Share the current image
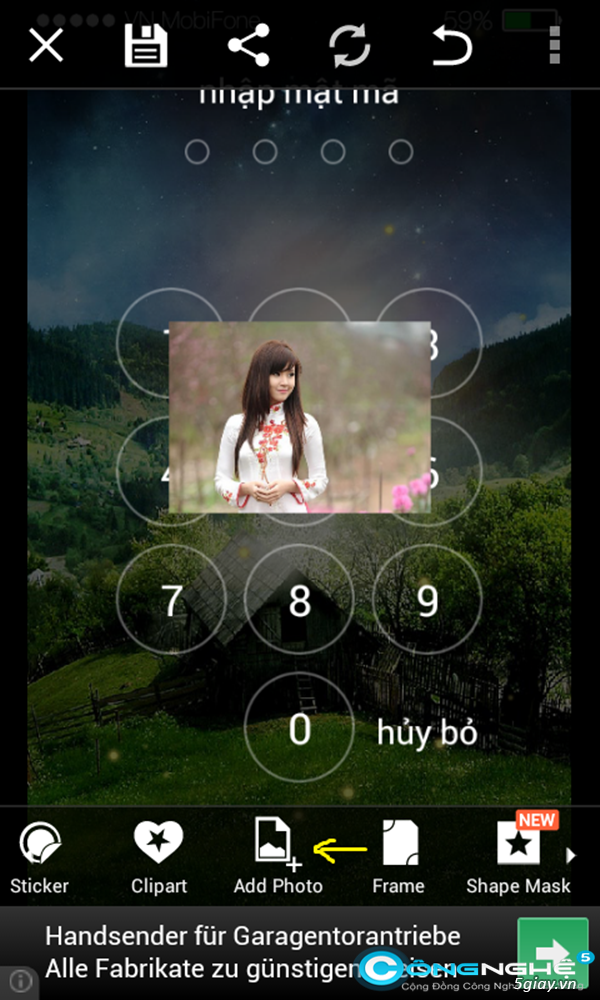600x1000 pixels. tap(248, 46)
